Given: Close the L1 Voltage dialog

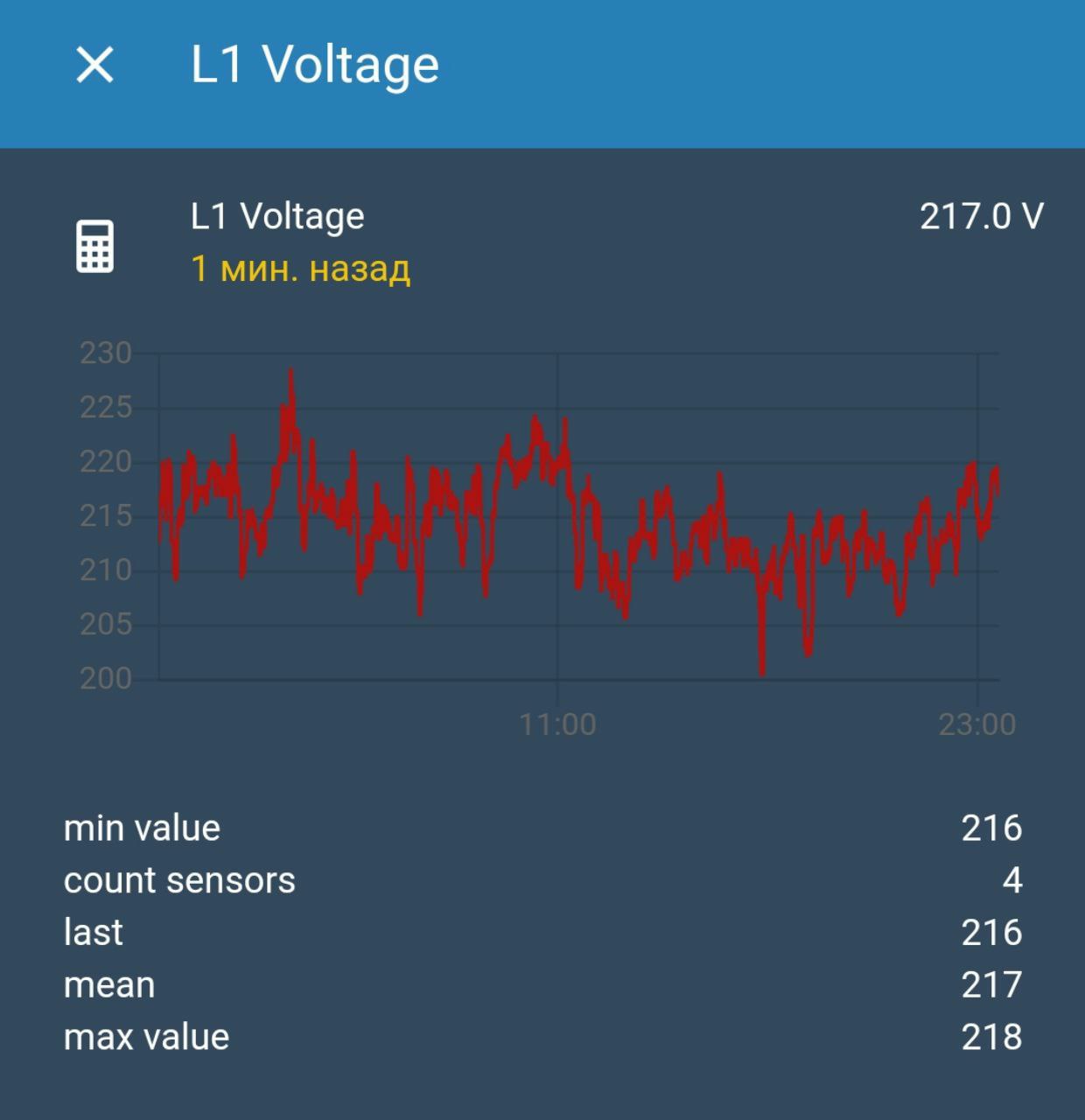Looking at the screenshot, I should [94, 66].
